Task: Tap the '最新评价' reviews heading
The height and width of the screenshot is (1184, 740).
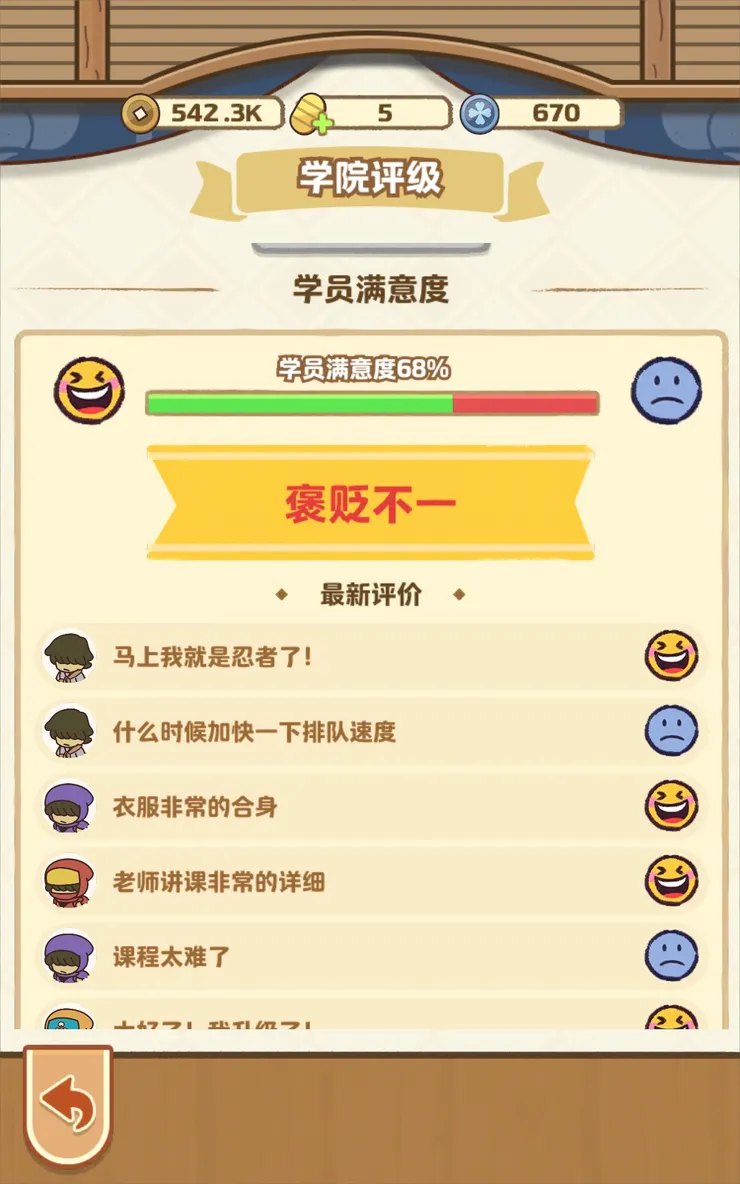Action: point(370,594)
